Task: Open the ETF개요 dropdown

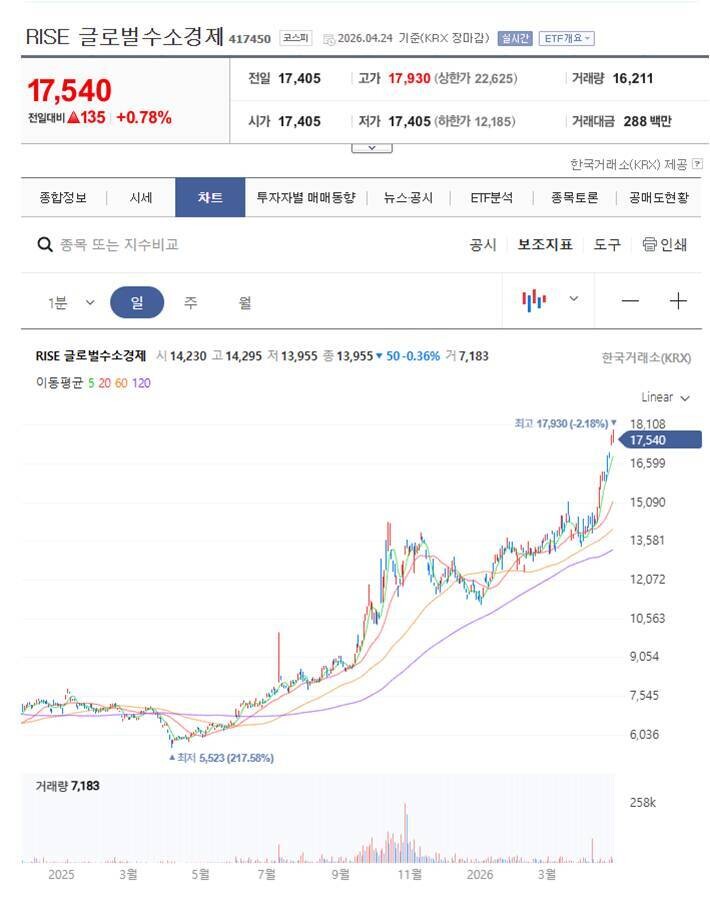Action: [x=566, y=38]
